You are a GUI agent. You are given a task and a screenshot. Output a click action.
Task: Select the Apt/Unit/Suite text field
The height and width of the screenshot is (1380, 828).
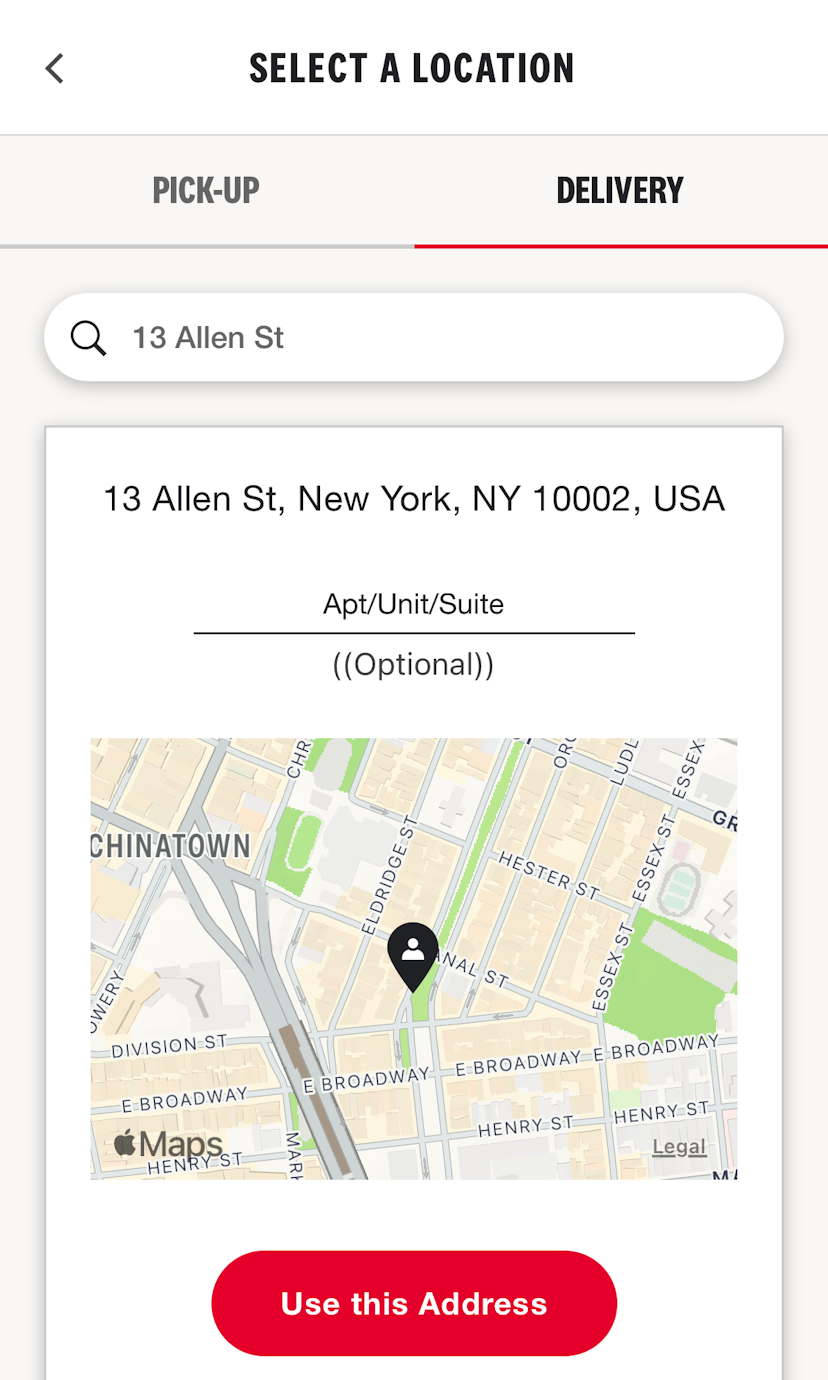point(413,605)
